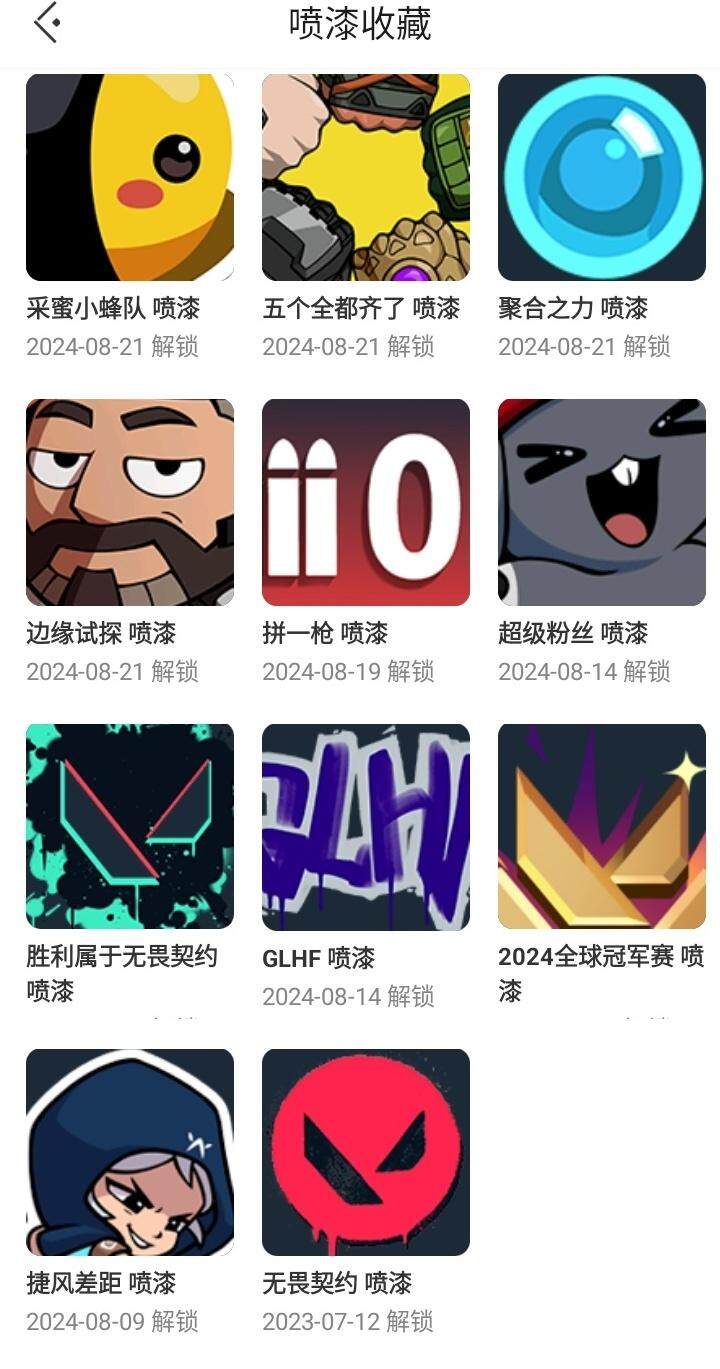This screenshot has height=1369, width=720.
Task: Select the GLHF 喷漆 tile
Action: tap(366, 827)
